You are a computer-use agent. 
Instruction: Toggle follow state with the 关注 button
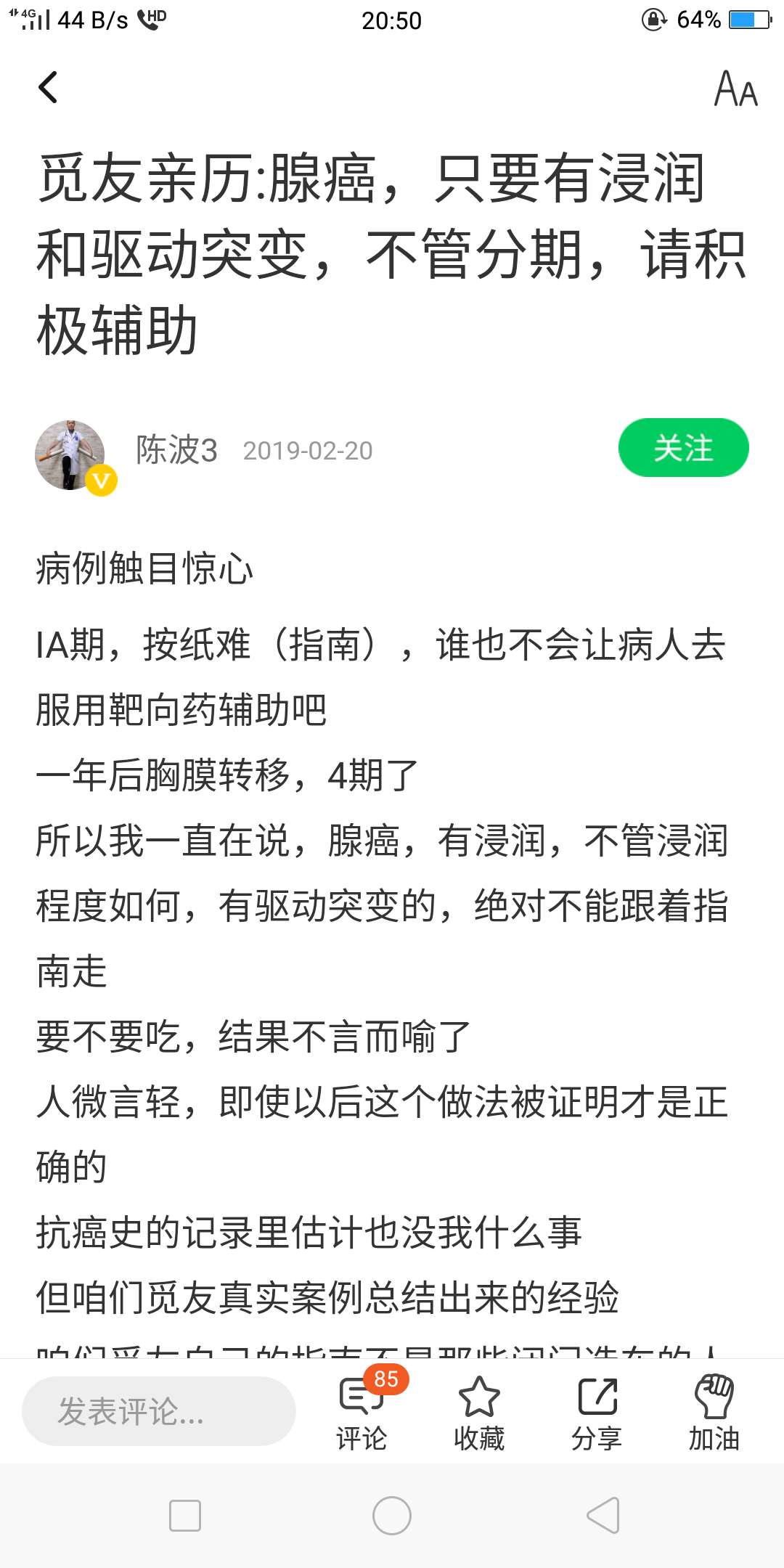[683, 449]
